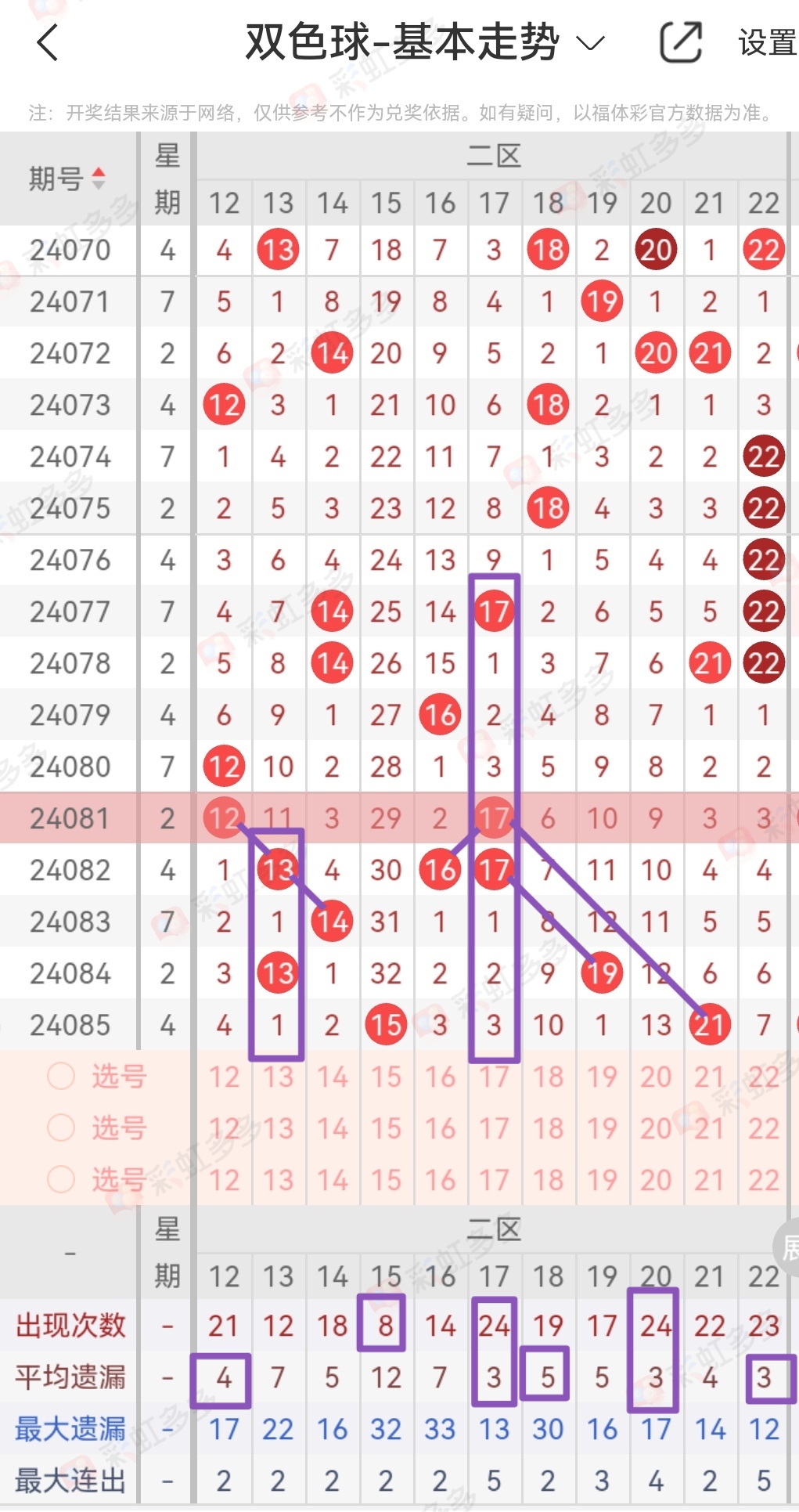Tap the red ball 16 in row 24079
799x1512 pixels.
[x=440, y=714]
